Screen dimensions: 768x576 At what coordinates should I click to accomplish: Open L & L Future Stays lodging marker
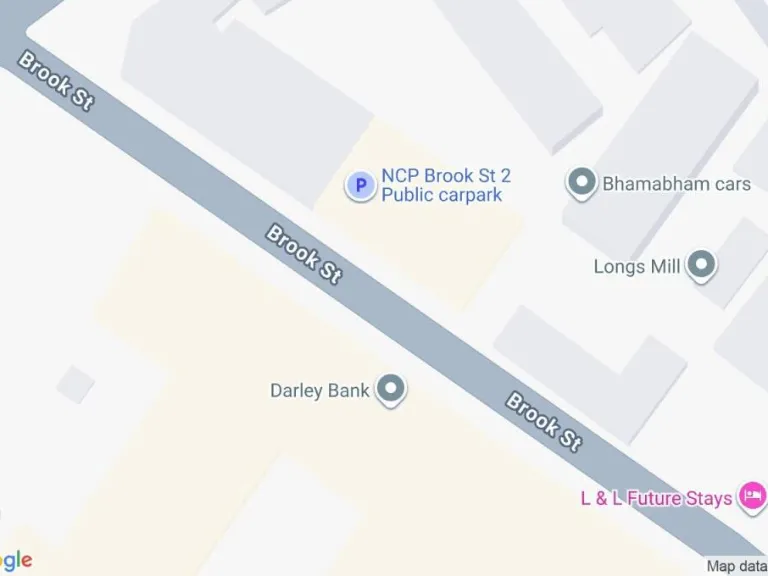coord(751,496)
